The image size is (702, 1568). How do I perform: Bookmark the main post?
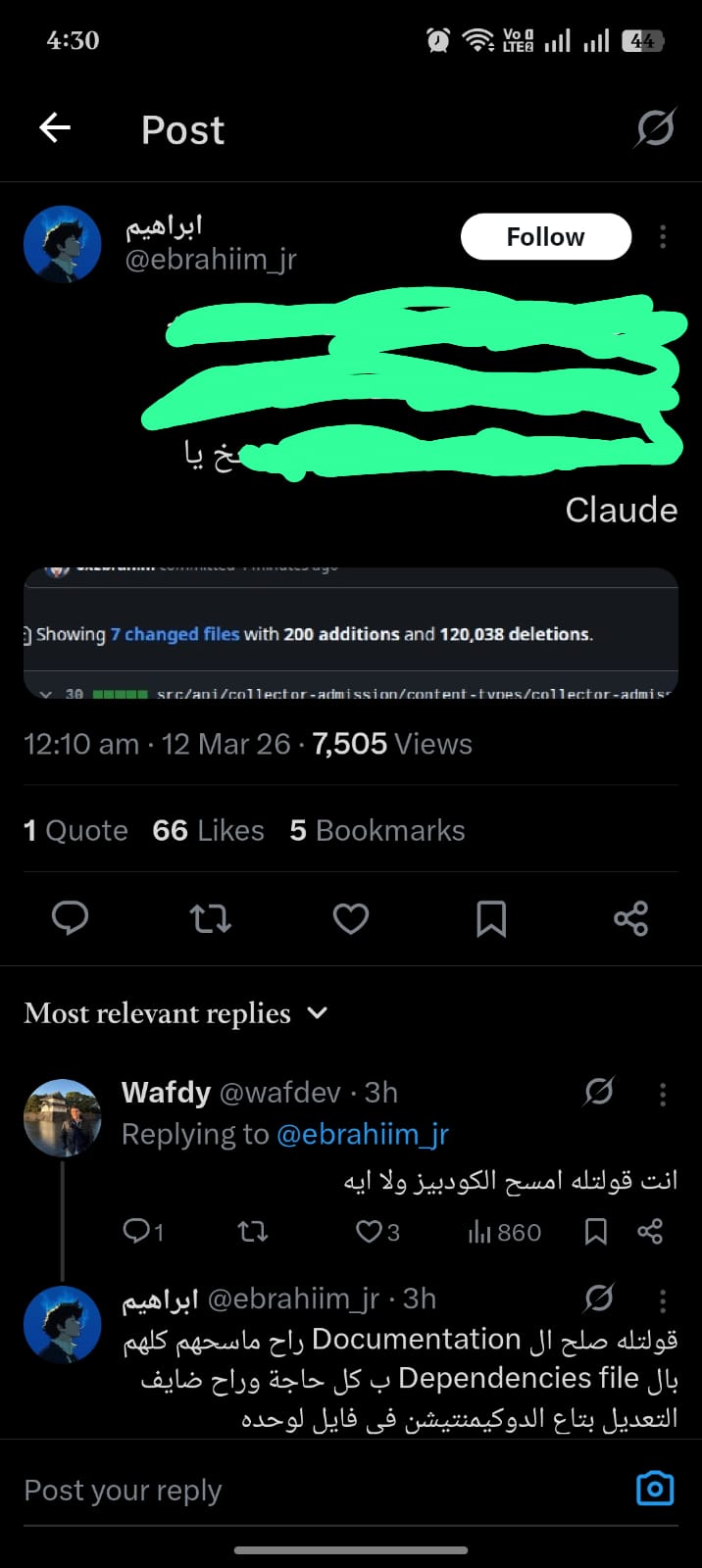491,918
